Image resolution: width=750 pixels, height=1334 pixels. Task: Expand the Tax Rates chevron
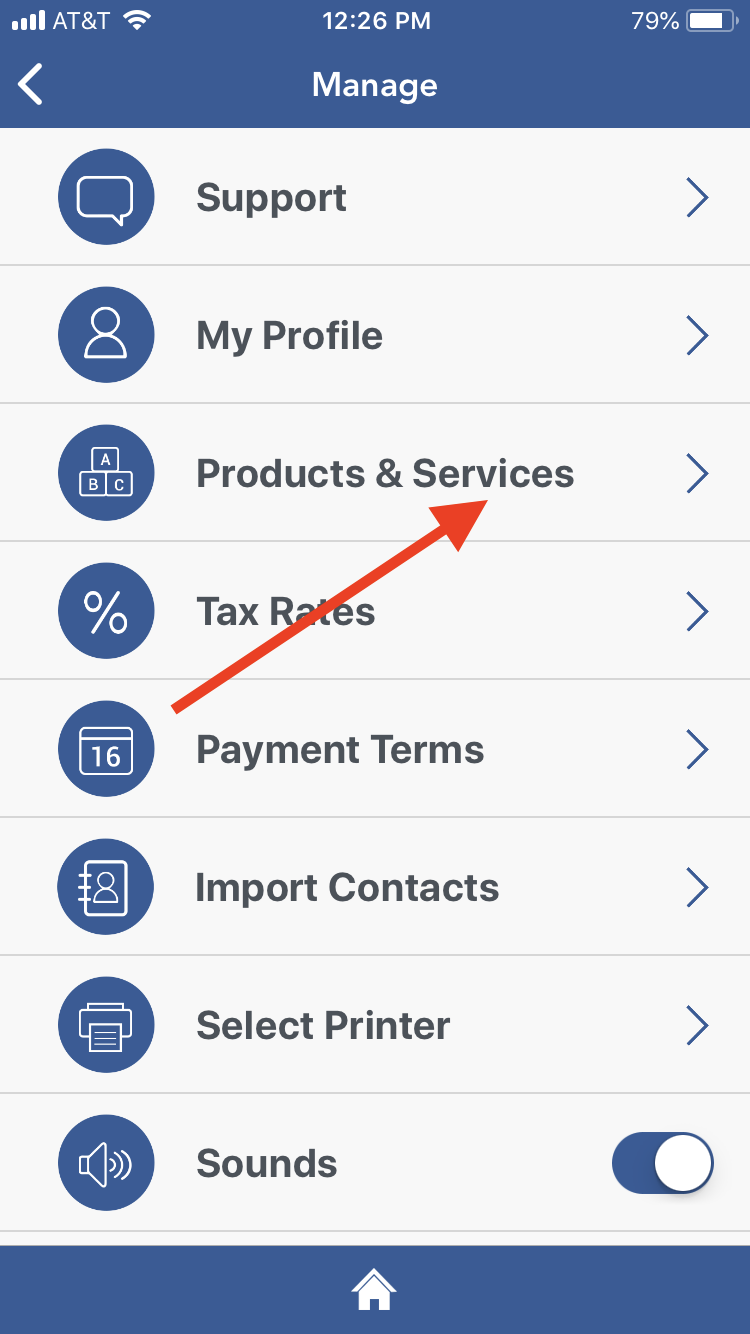(x=698, y=611)
